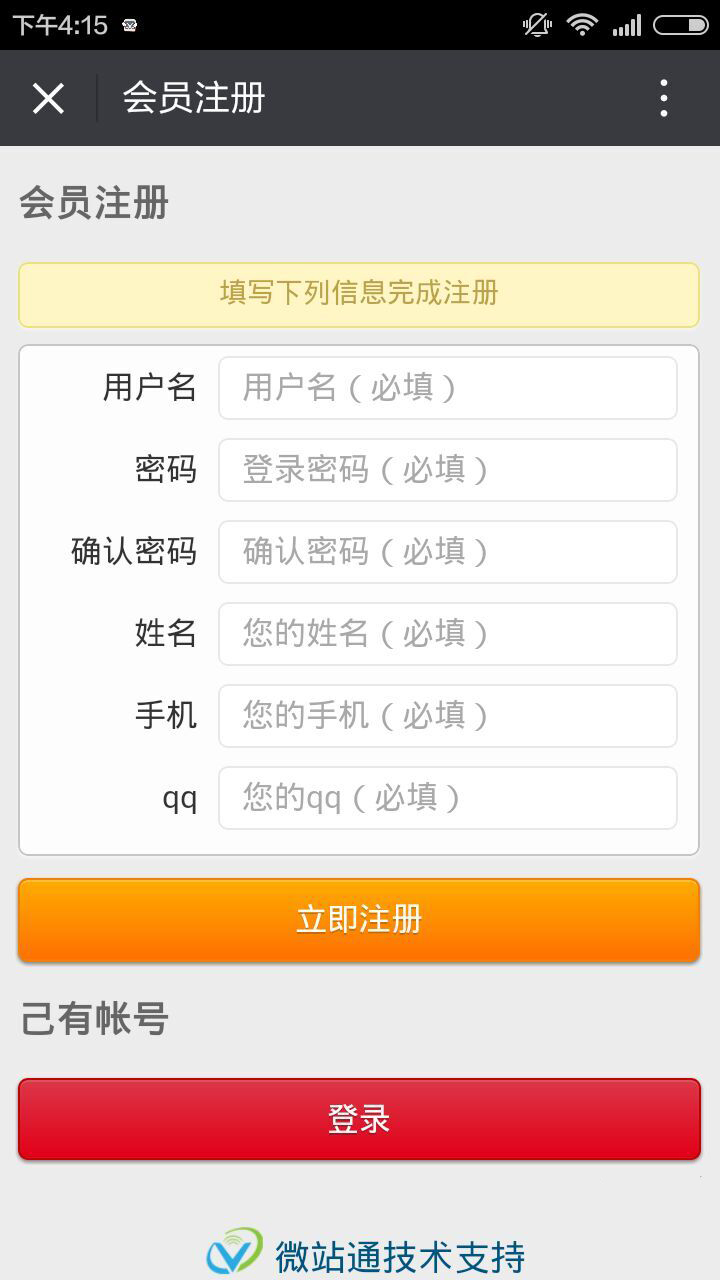Focus the 登录密码 field
This screenshot has width=720, height=1280.
point(448,470)
